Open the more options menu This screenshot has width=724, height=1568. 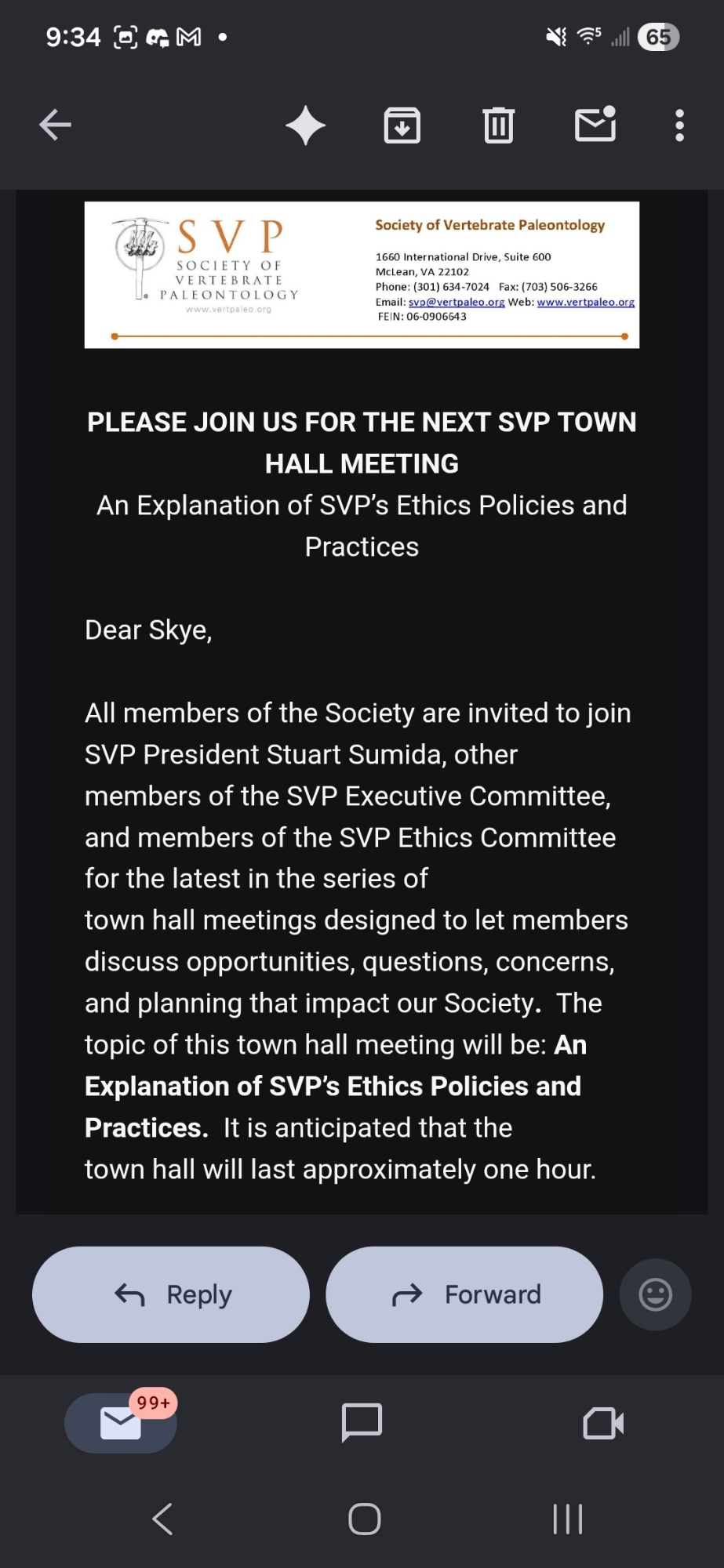[679, 125]
